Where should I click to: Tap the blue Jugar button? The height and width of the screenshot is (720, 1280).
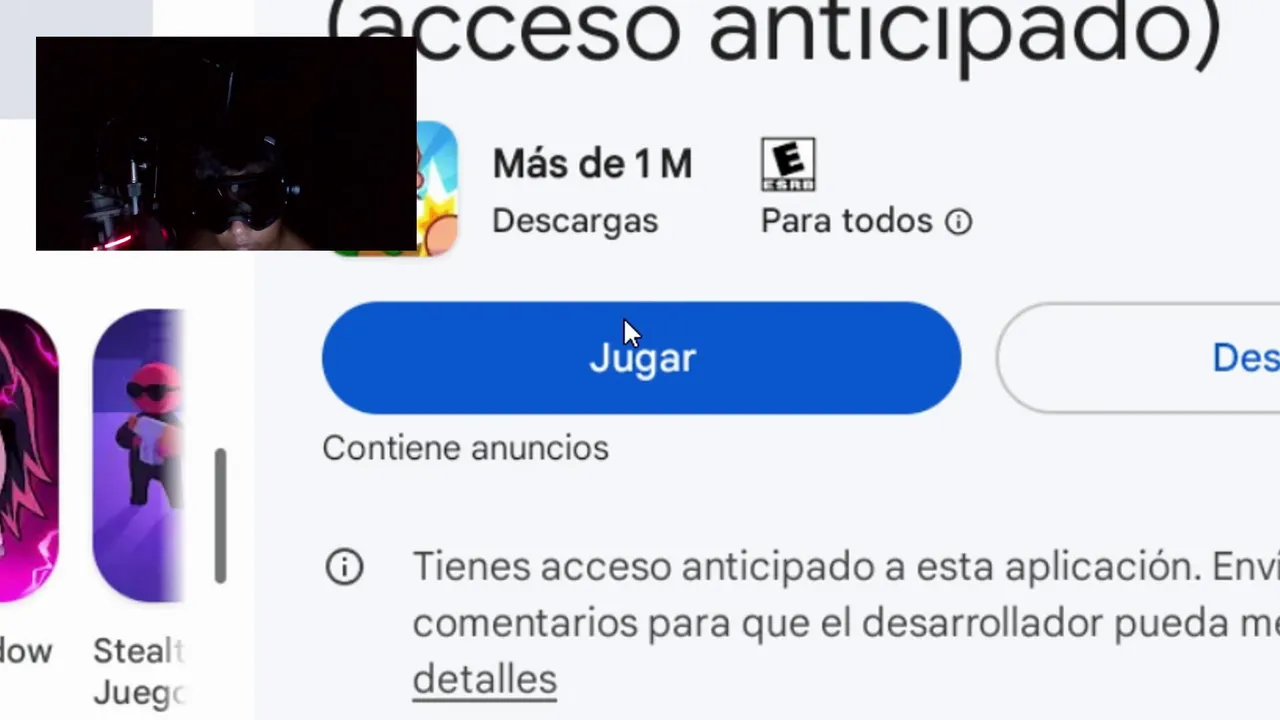click(x=641, y=358)
